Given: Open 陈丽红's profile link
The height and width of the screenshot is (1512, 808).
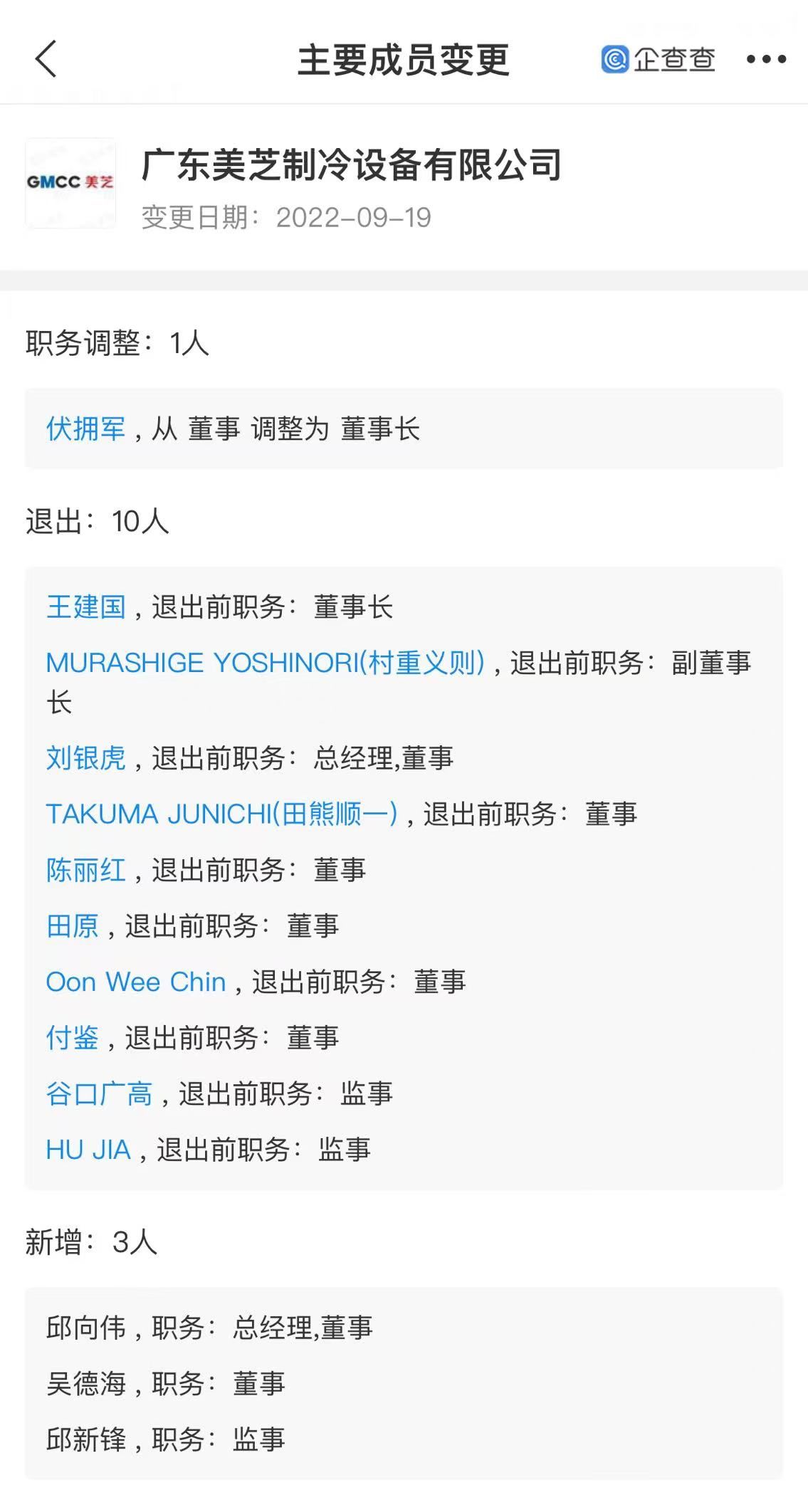Looking at the screenshot, I should [85, 870].
